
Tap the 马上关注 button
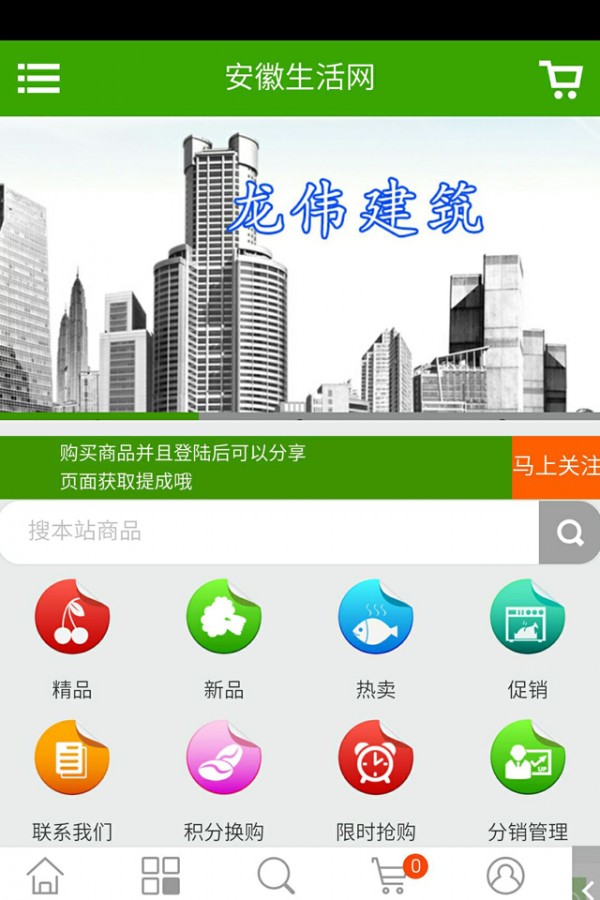(556, 467)
